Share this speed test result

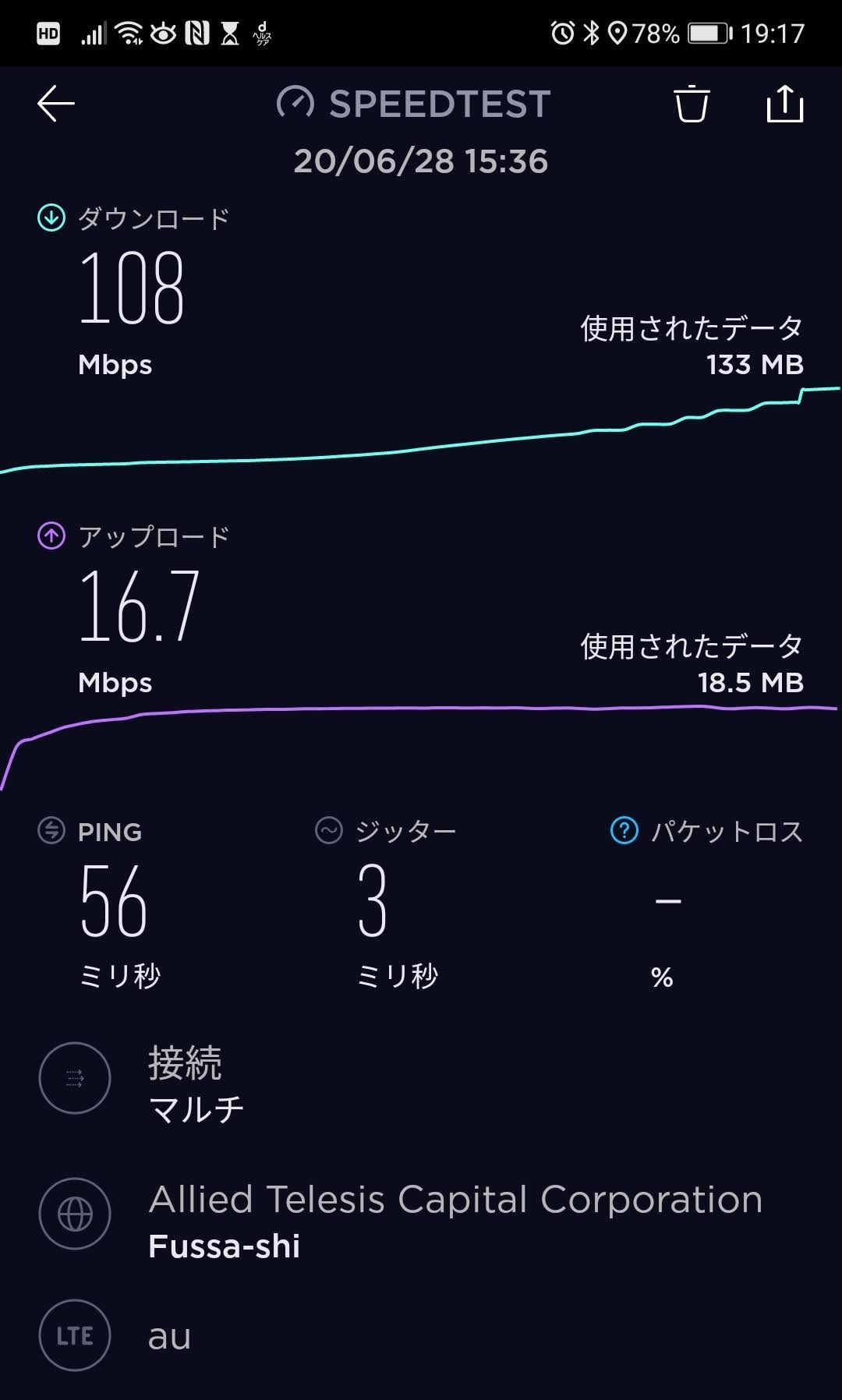click(784, 104)
